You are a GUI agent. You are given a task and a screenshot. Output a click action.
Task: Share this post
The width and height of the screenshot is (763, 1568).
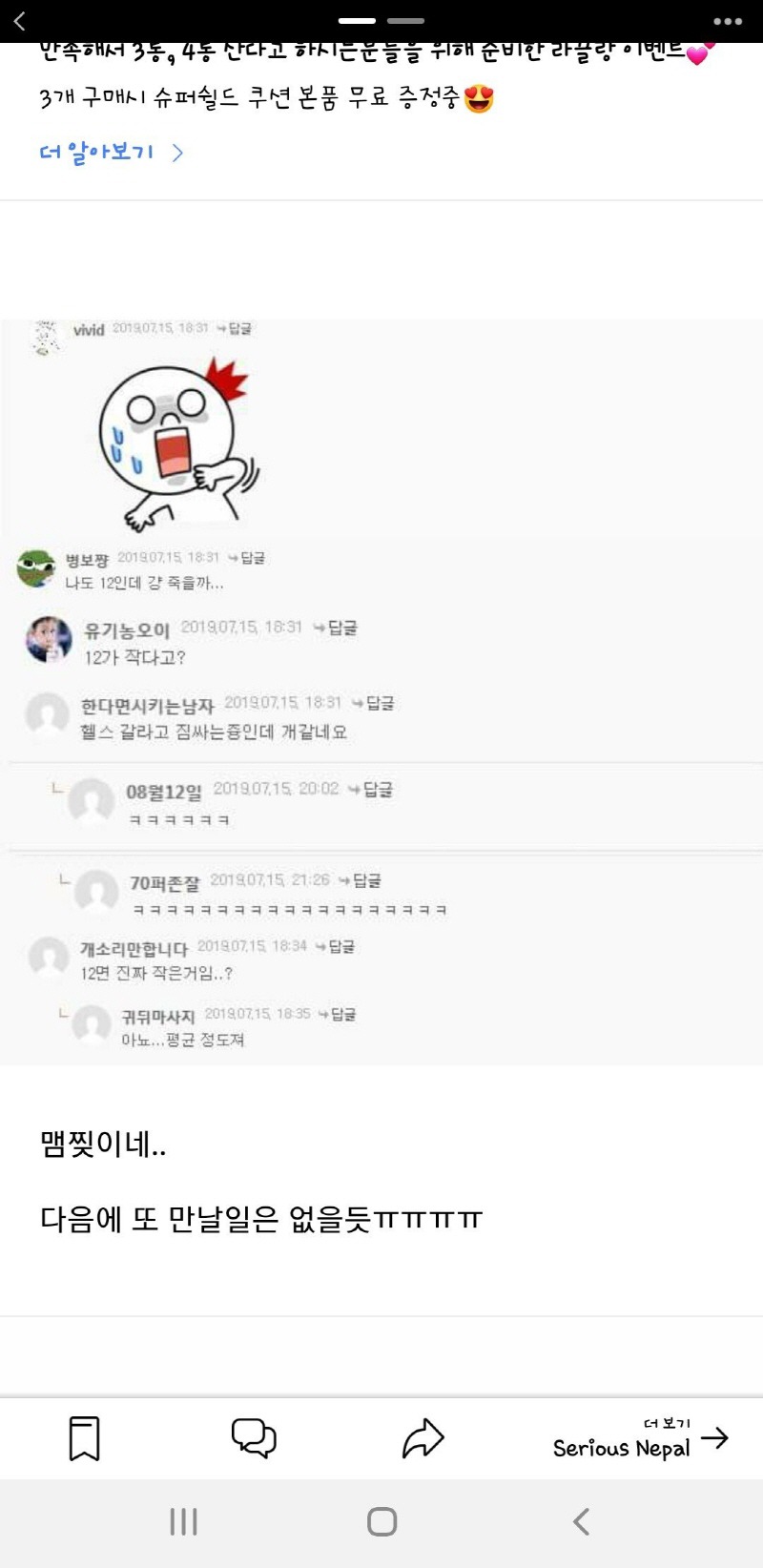tap(423, 1438)
